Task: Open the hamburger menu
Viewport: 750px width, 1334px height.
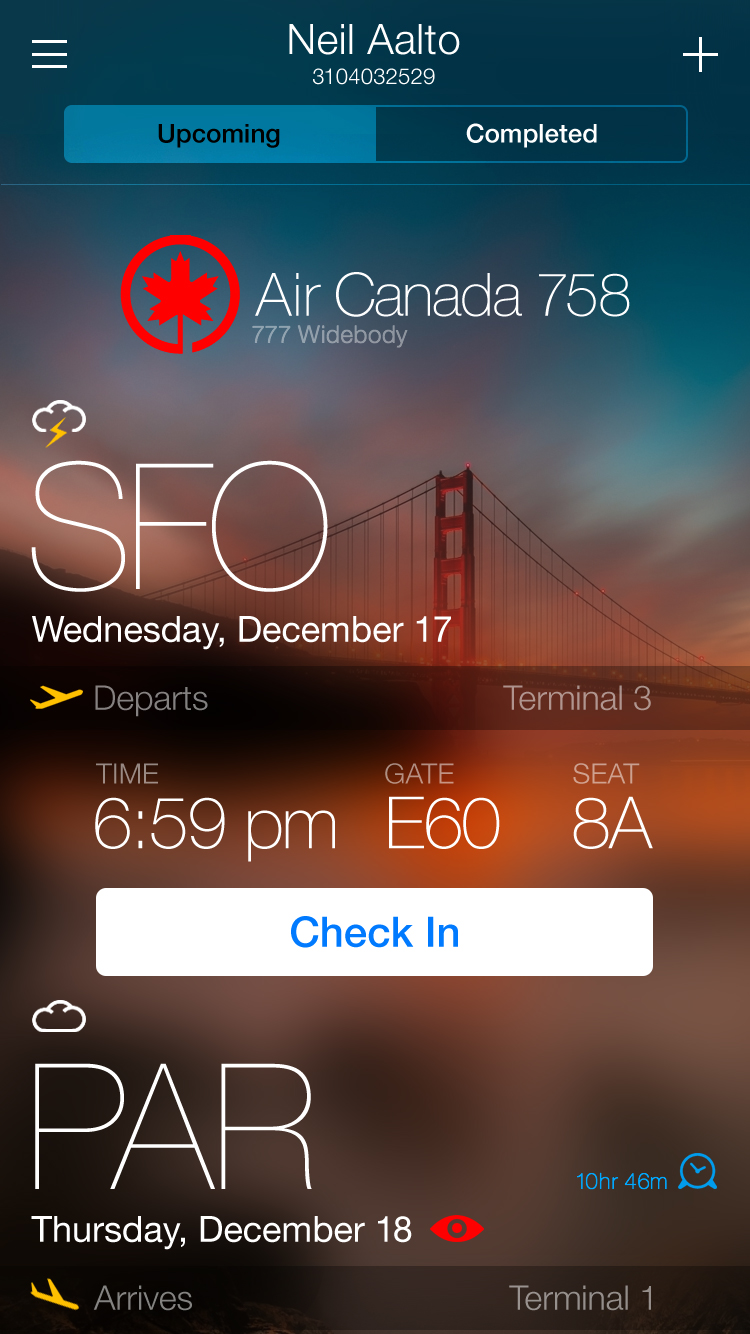Action: [49, 54]
